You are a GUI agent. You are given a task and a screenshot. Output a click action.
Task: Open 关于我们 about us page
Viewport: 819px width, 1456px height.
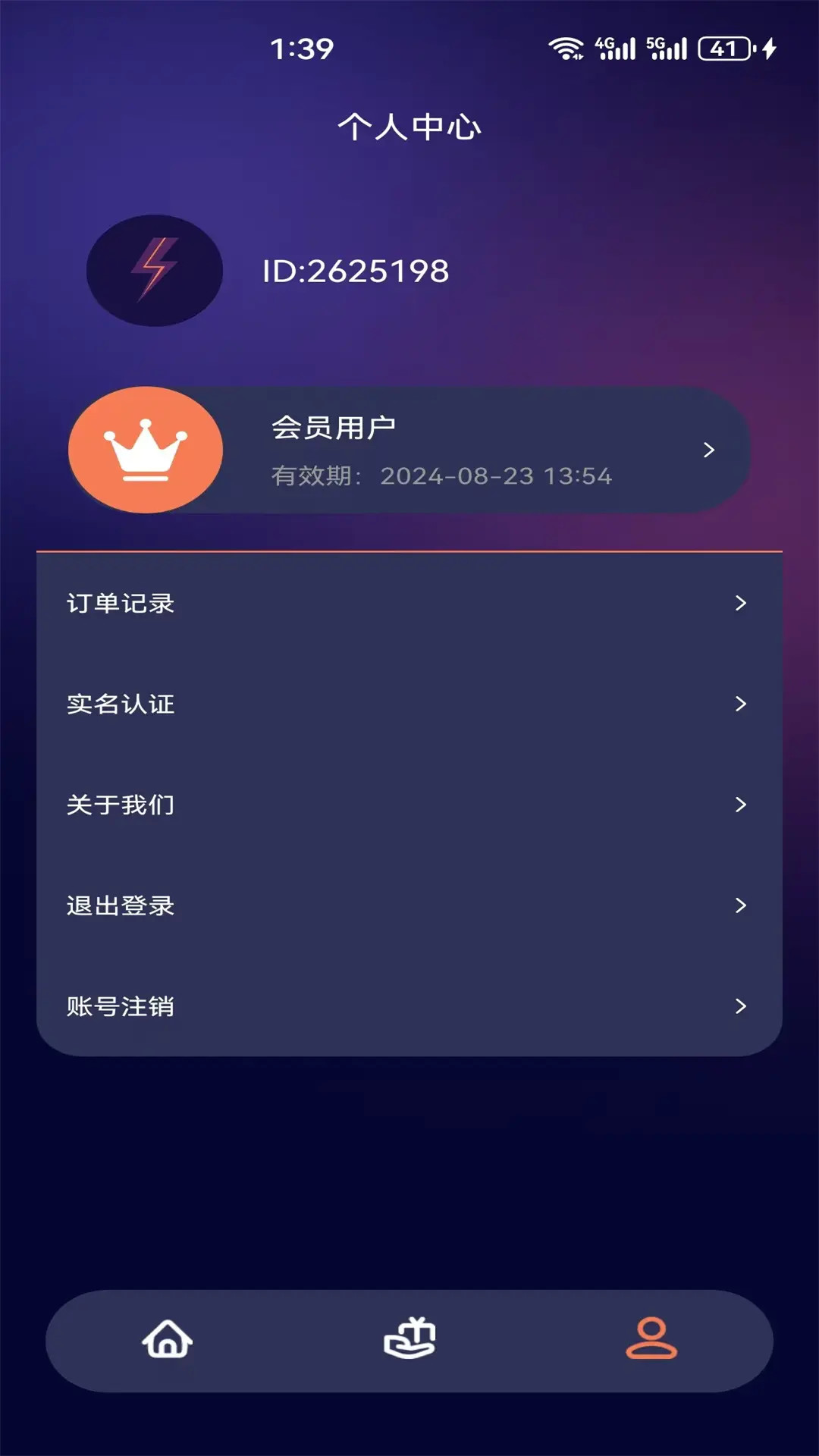coord(409,805)
